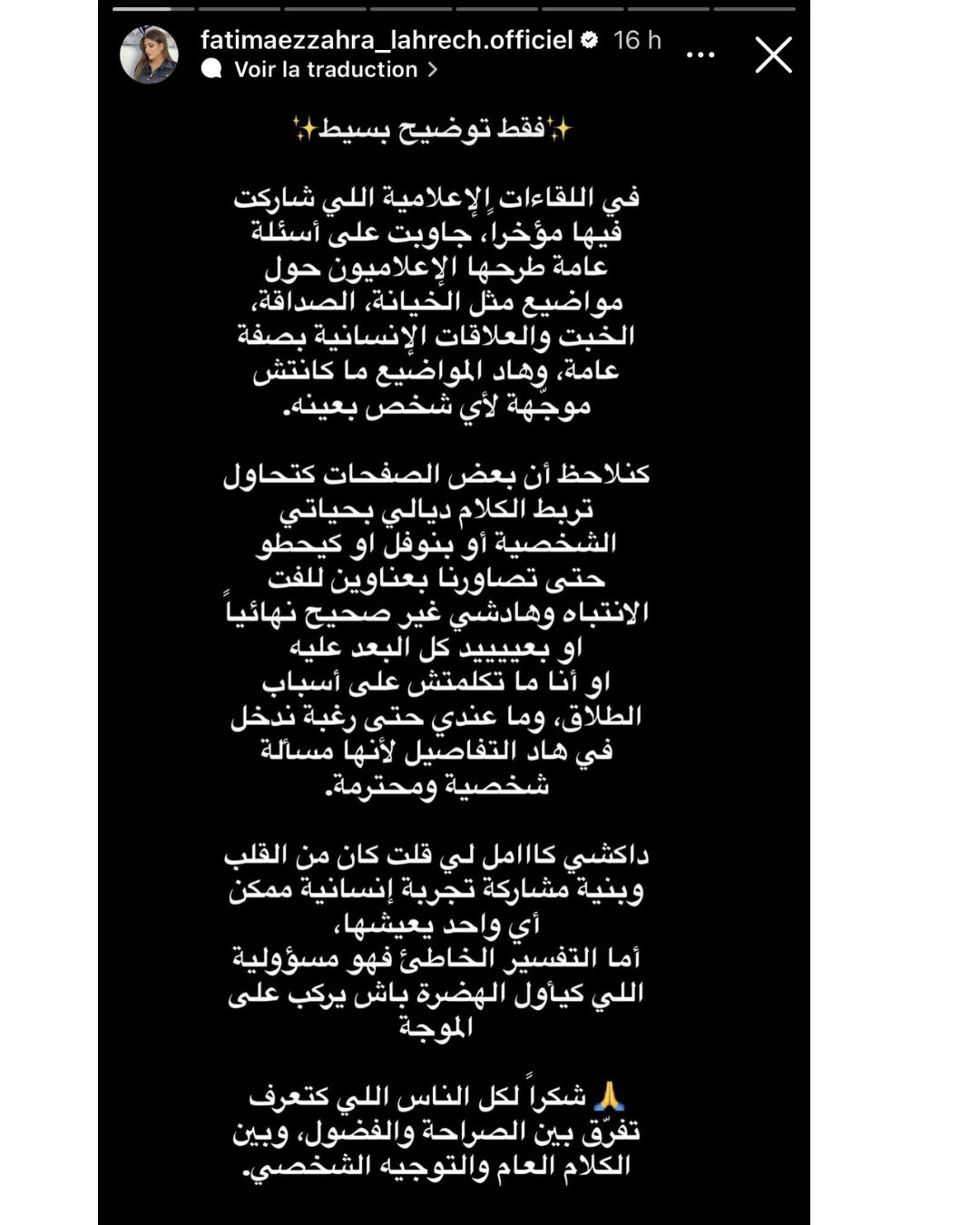Viewport: 980px width, 1225px height.
Task: Open fatimaezzahra_lahrech.officiel profile picture
Action: [149, 55]
